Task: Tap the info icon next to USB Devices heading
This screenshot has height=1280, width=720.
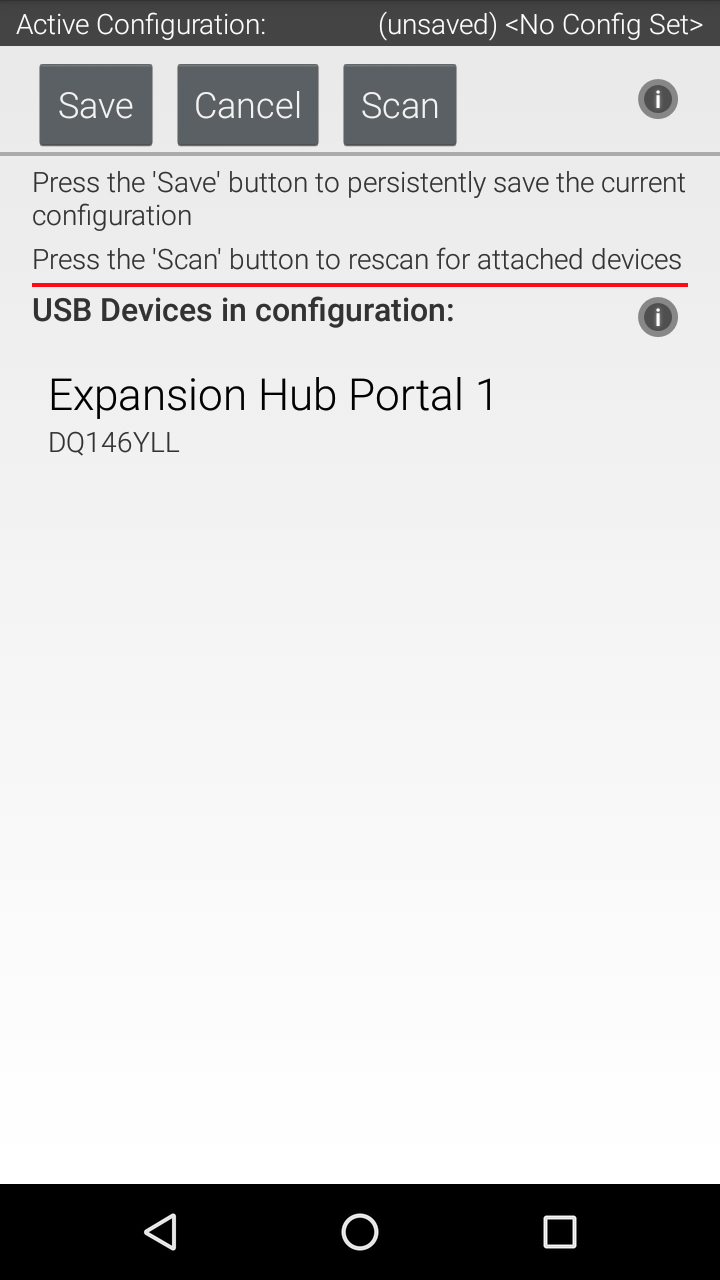Action: 657,317
